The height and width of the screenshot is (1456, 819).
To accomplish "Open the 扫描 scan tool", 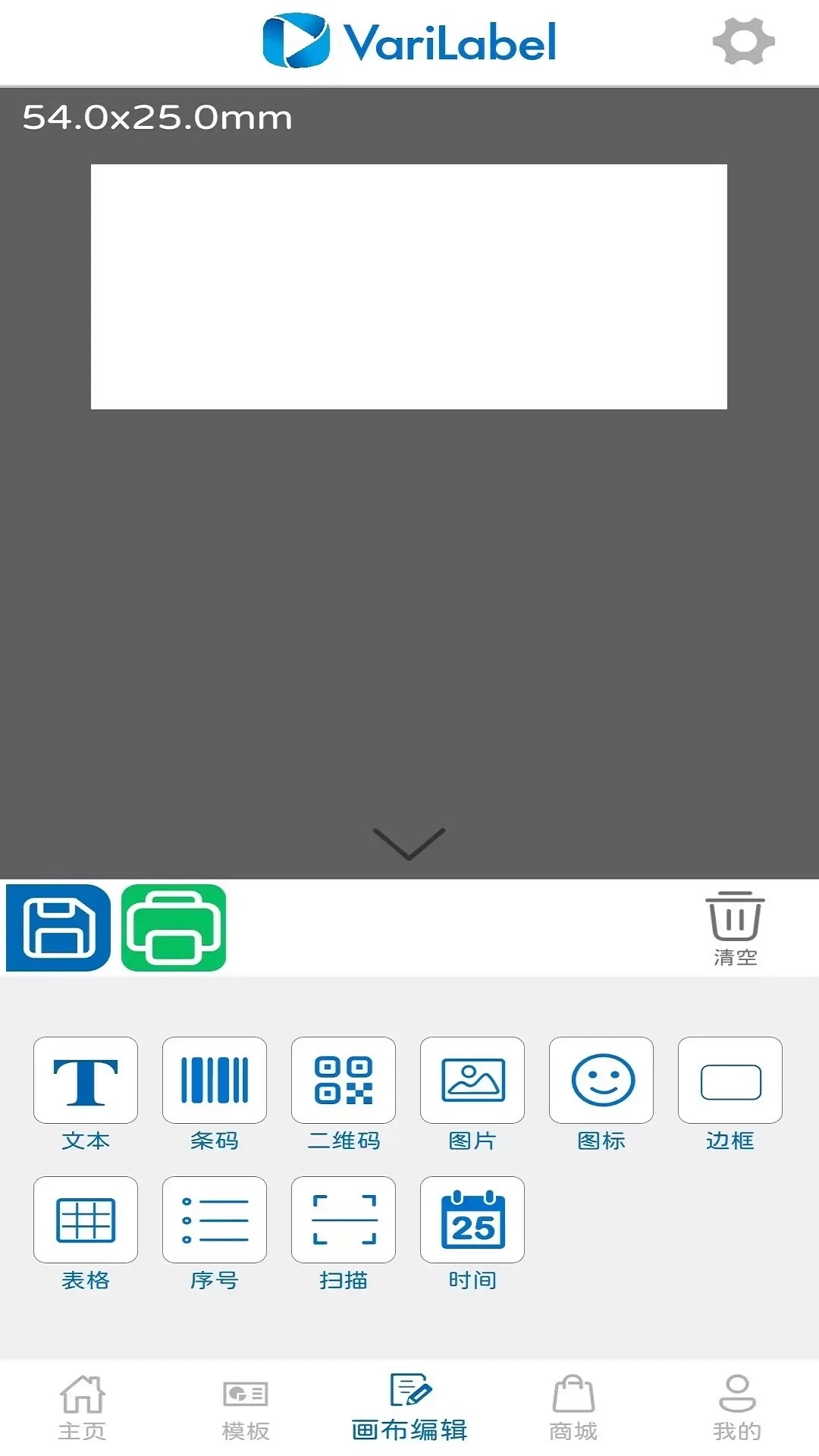I will (344, 1219).
